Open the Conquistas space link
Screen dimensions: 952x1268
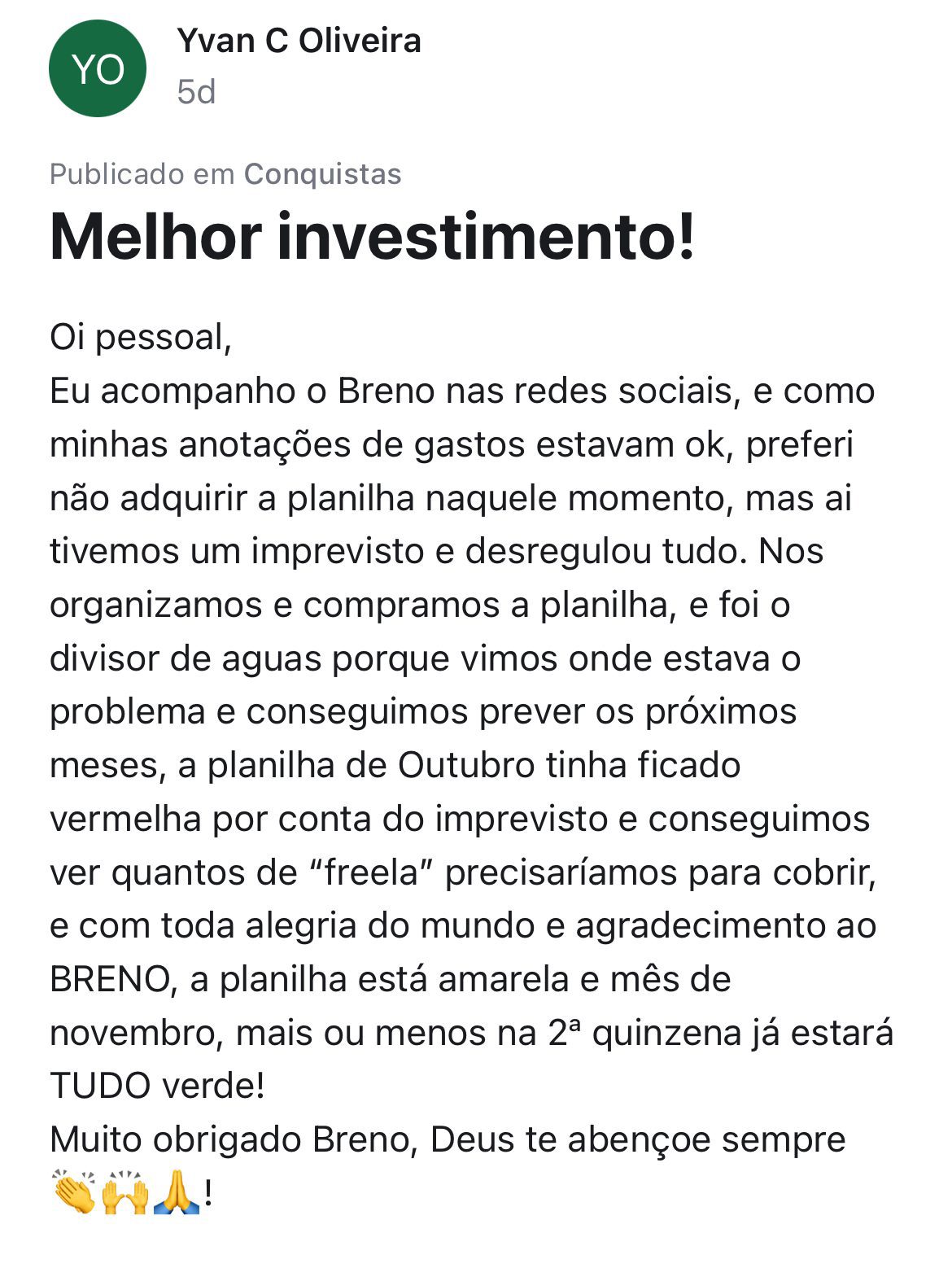click(x=322, y=174)
